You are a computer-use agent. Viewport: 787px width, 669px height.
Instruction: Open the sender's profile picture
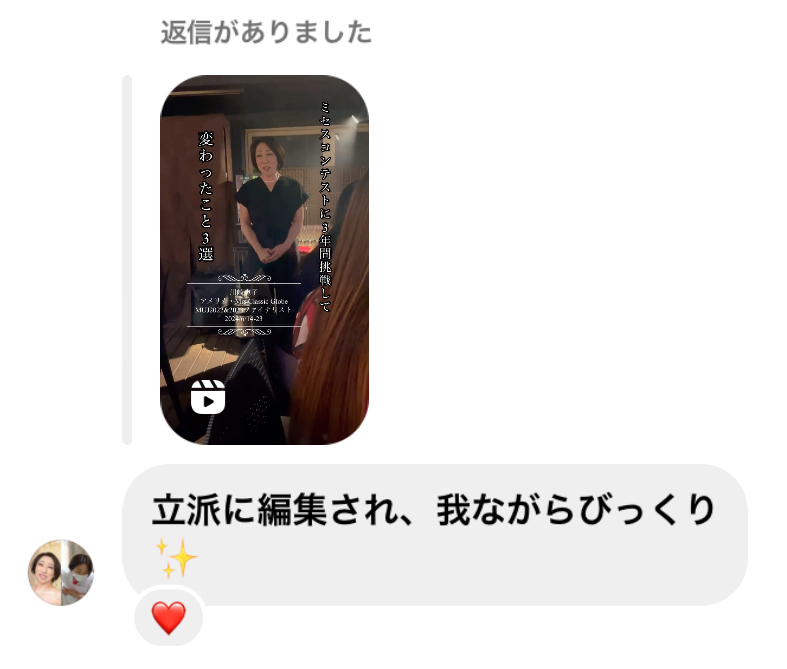61,572
